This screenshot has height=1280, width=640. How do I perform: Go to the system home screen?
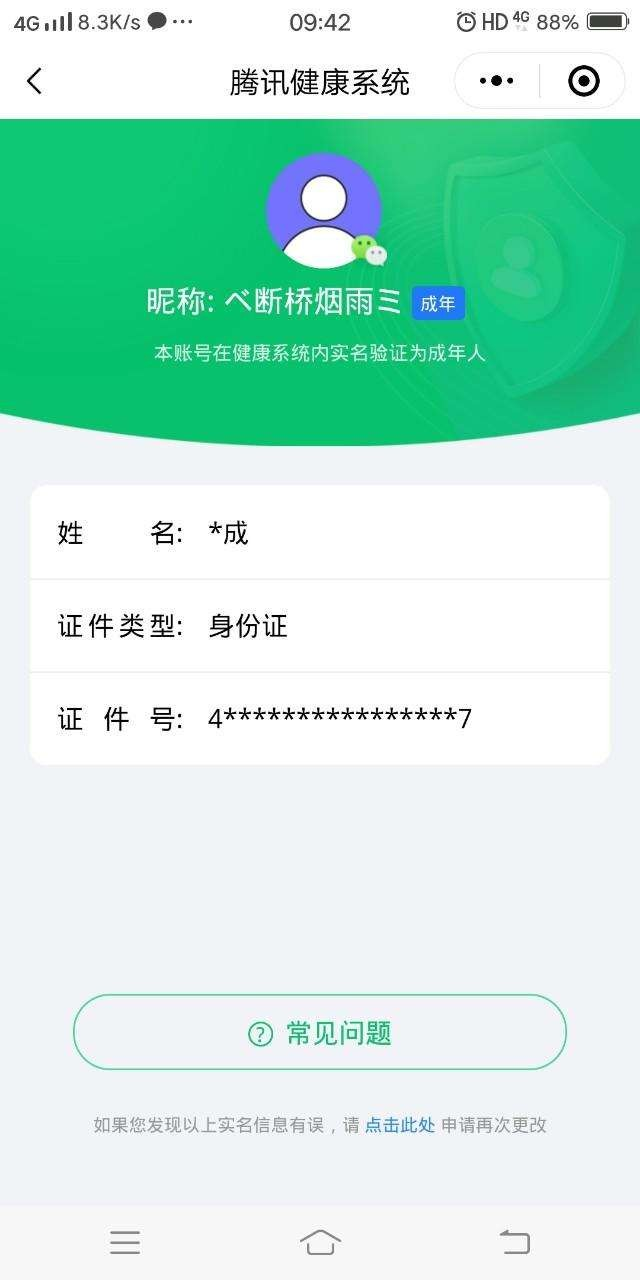coord(320,1242)
